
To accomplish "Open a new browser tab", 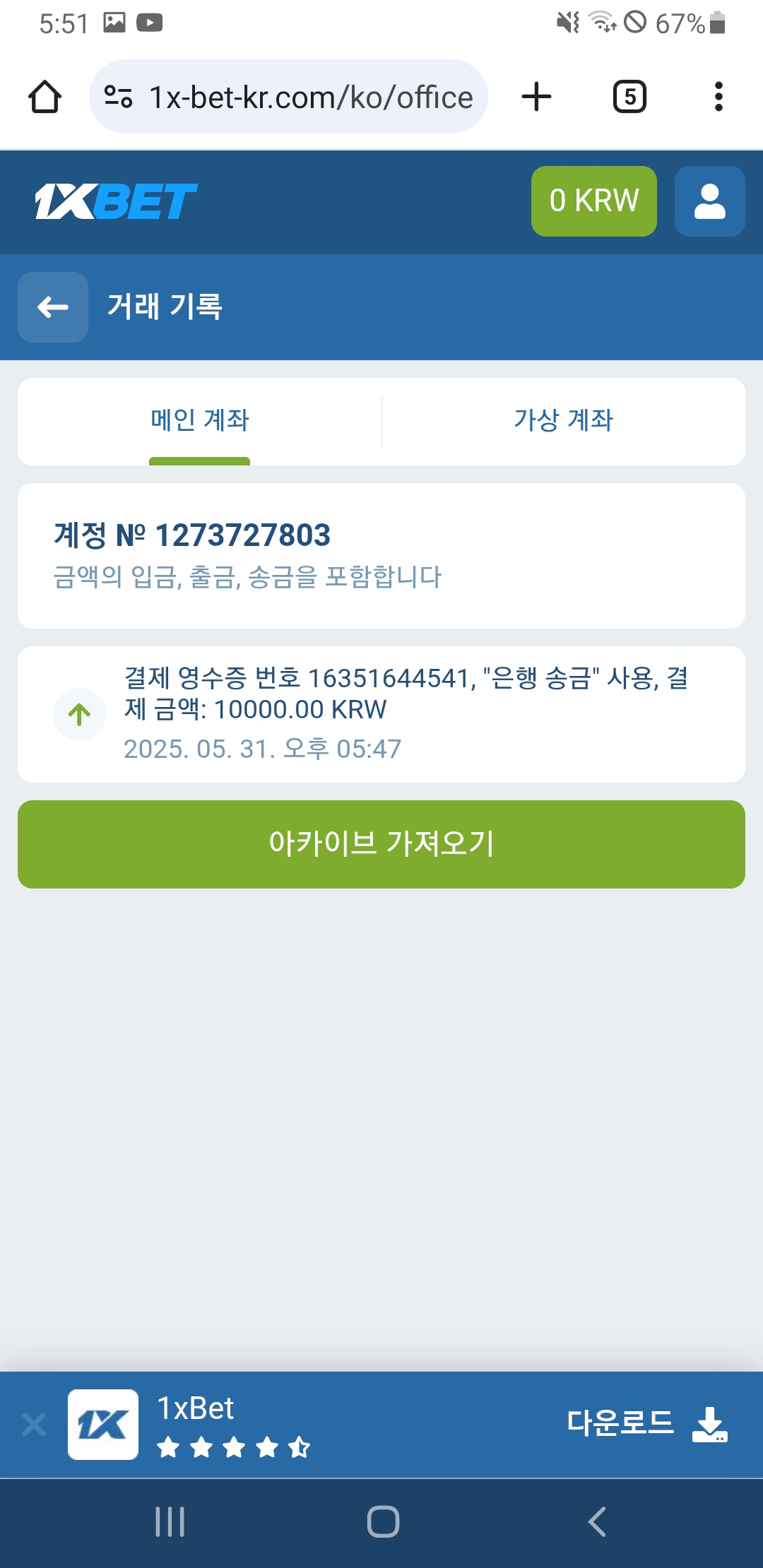I will point(537,97).
